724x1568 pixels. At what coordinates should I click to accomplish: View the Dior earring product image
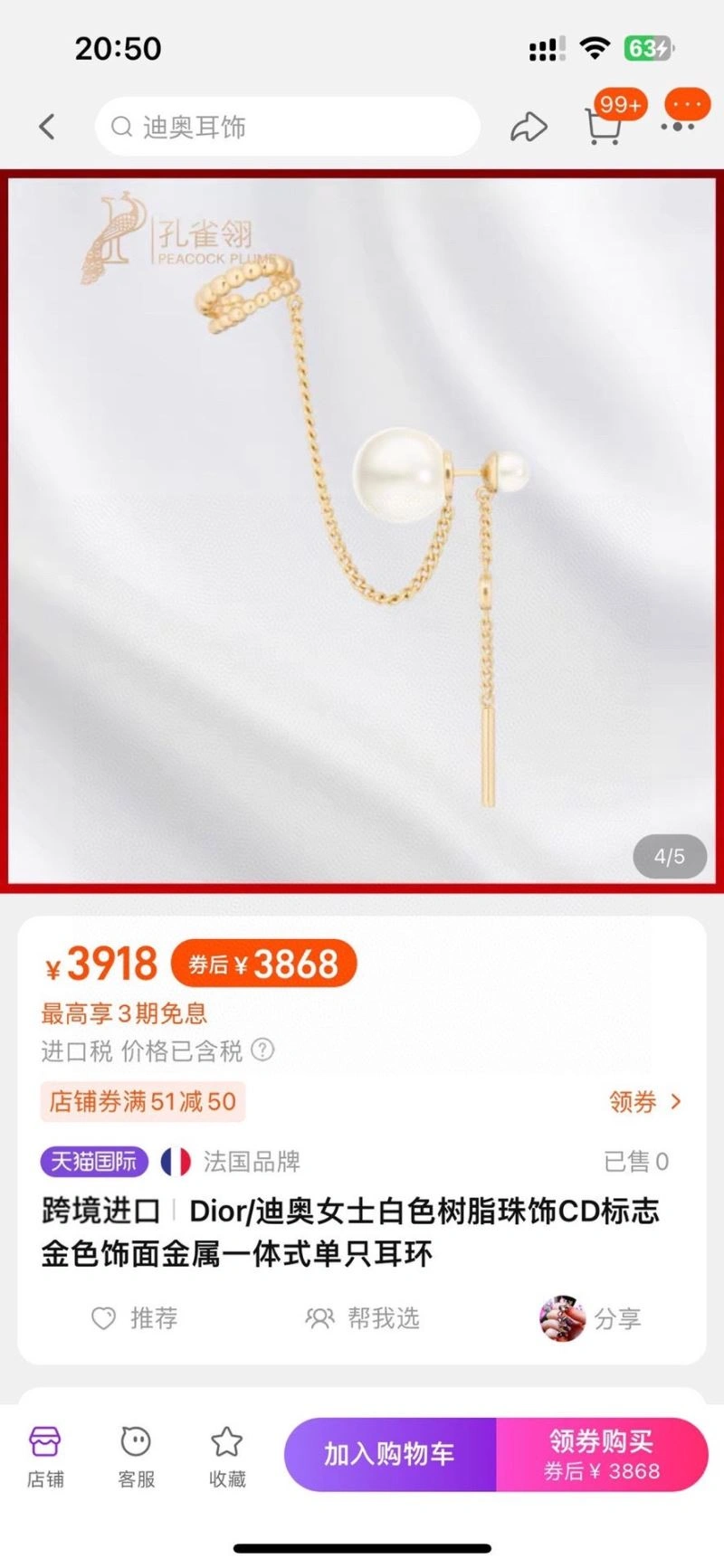(362, 530)
